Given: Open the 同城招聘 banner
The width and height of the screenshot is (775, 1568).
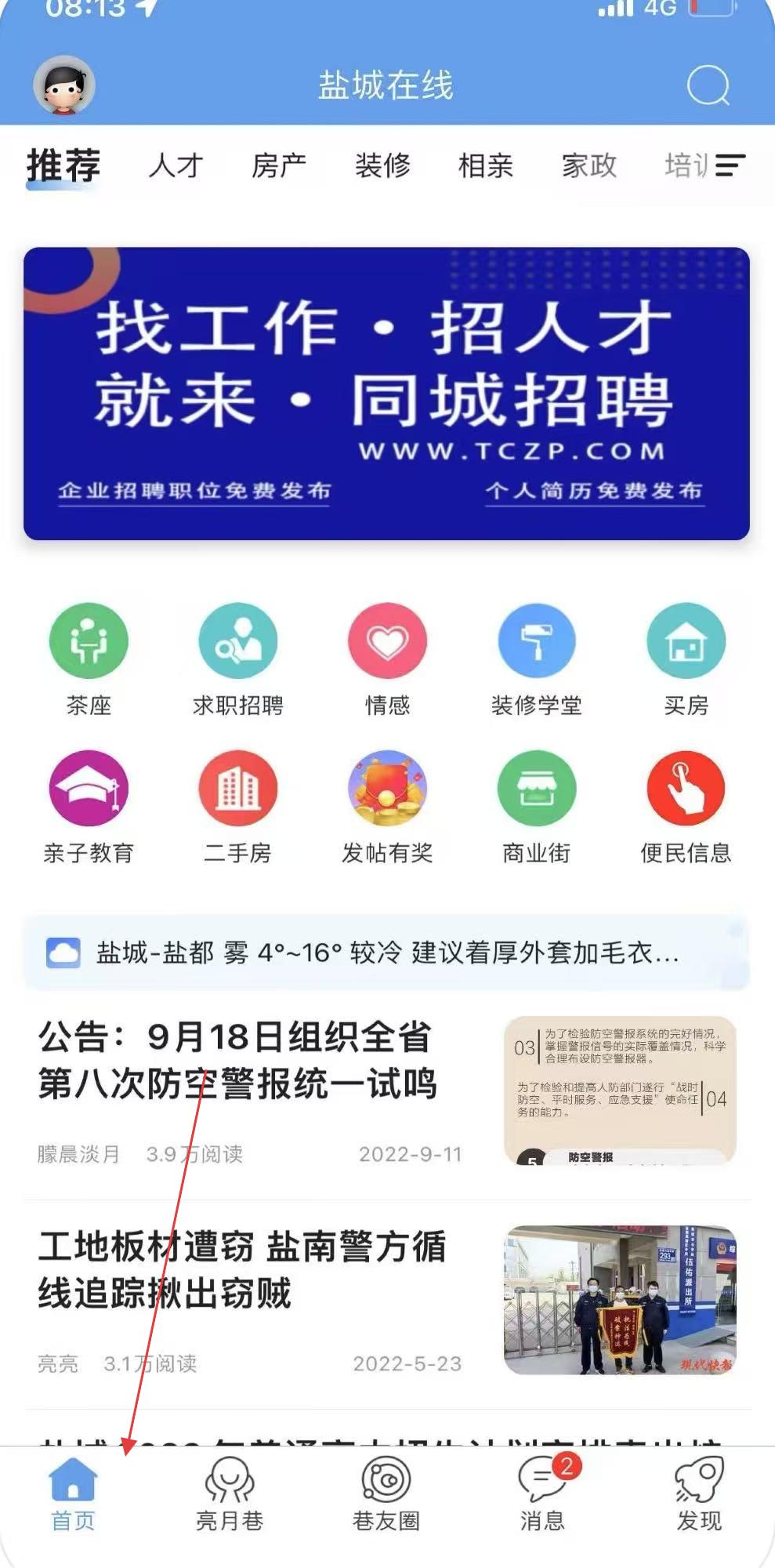Looking at the screenshot, I should 386,394.
